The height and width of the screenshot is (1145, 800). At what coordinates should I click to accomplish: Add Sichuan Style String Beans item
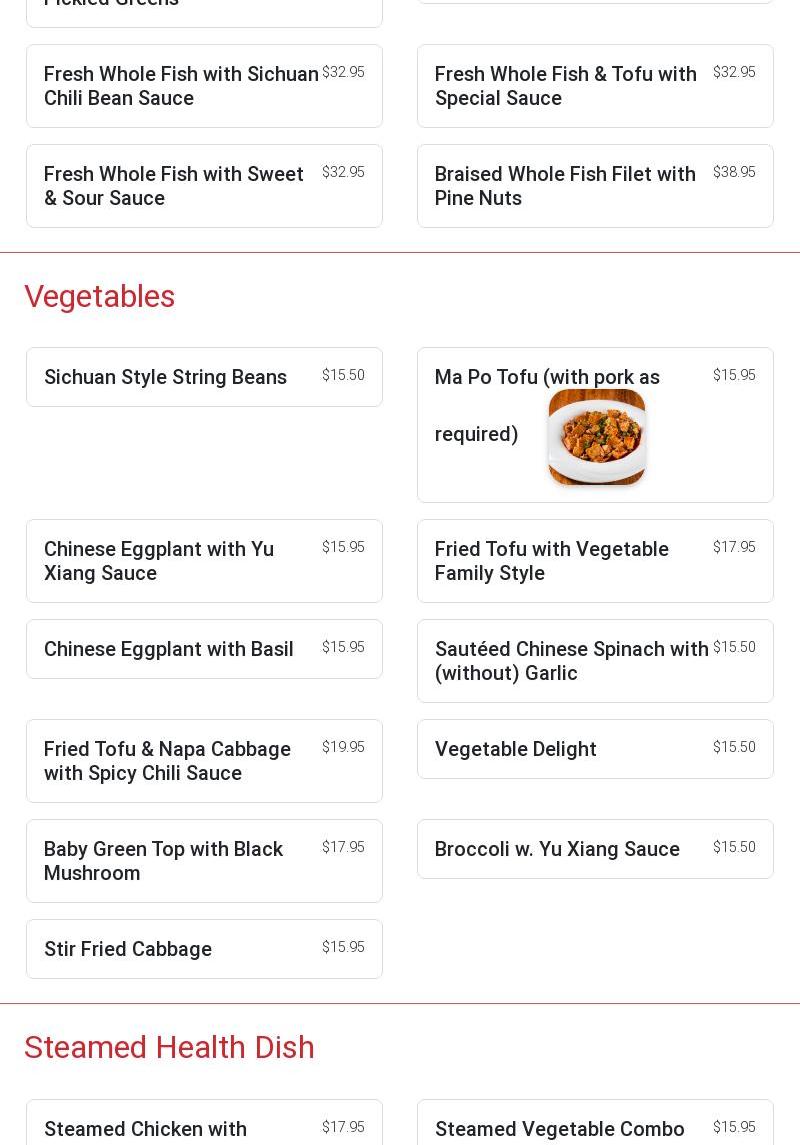point(204,377)
